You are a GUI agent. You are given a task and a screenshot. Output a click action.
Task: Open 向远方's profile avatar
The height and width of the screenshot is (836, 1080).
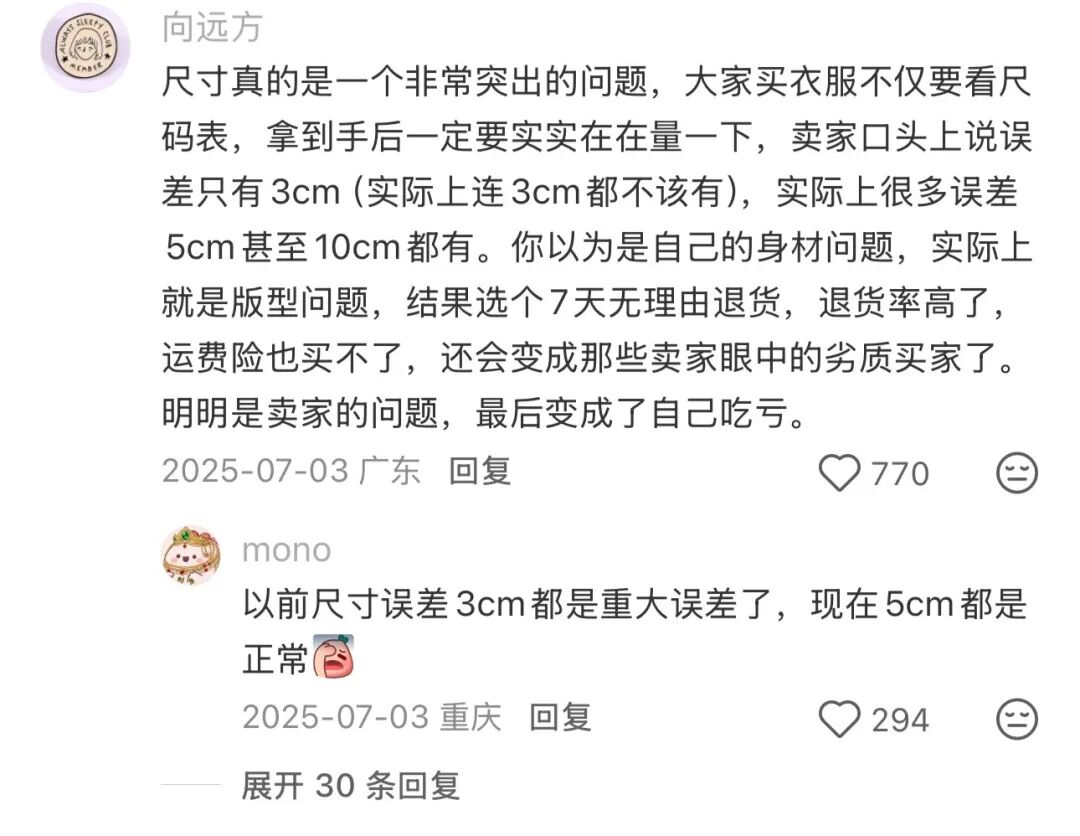coord(85,47)
